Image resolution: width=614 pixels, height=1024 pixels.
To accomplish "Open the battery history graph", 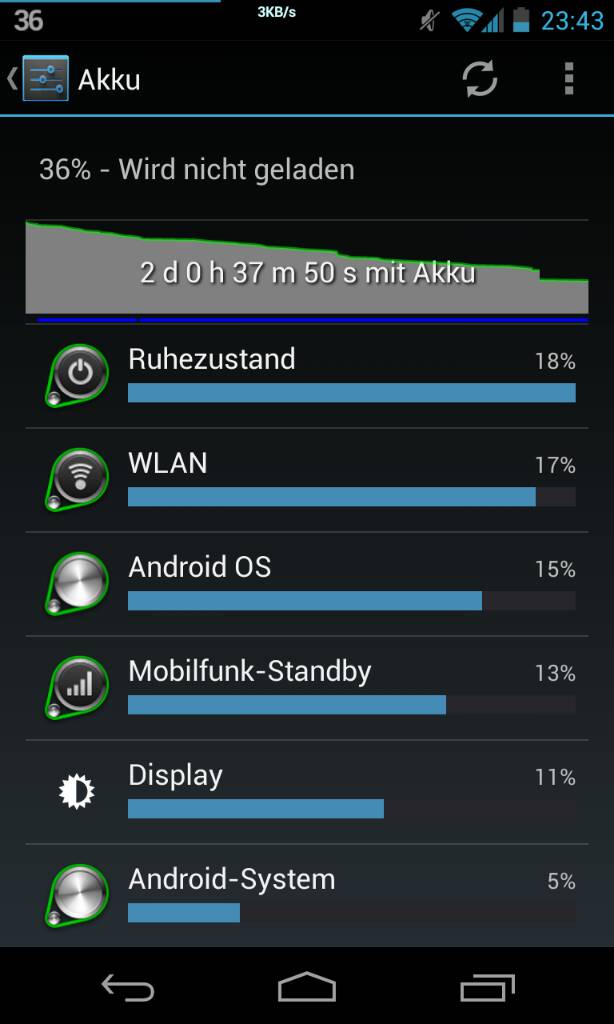I will (x=307, y=271).
